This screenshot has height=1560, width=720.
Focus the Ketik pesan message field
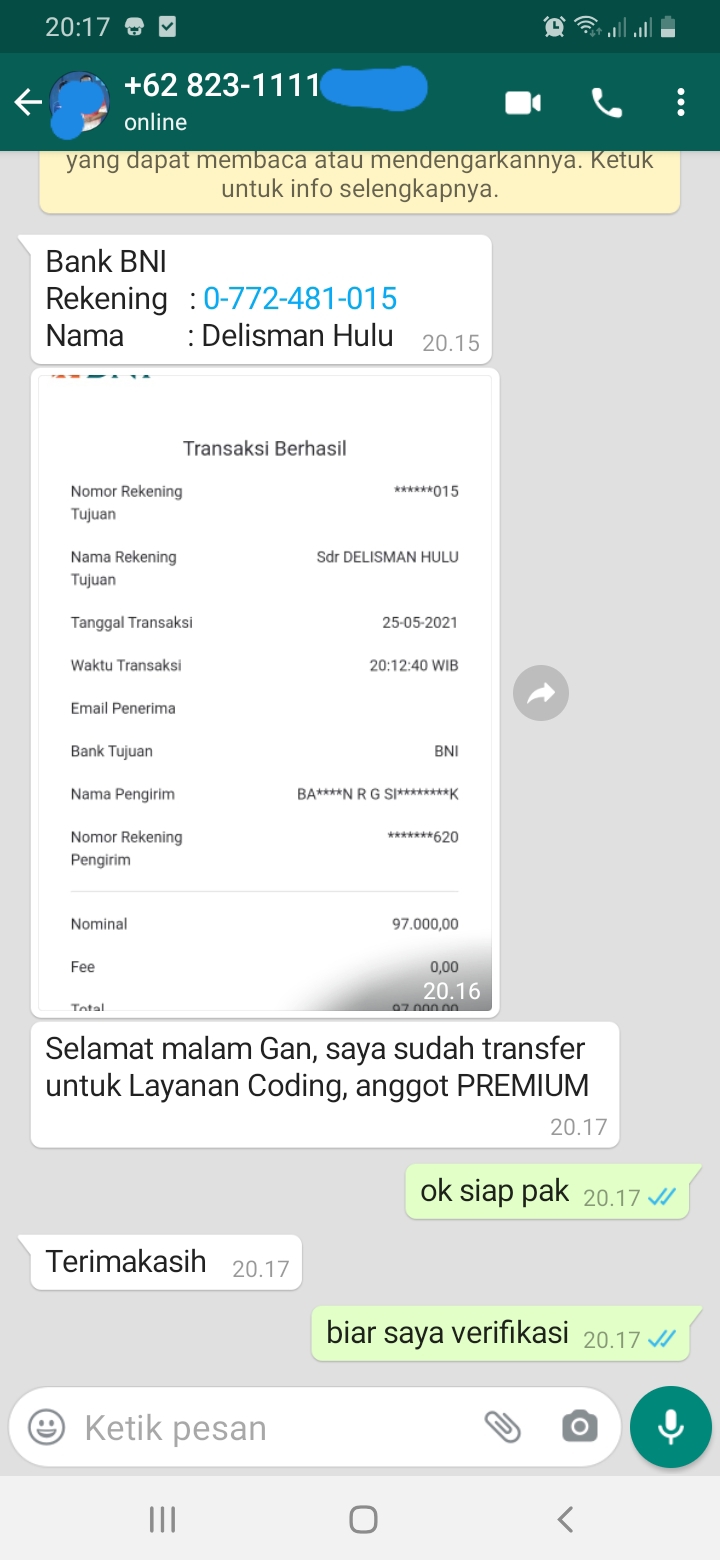tap(270, 1428)
